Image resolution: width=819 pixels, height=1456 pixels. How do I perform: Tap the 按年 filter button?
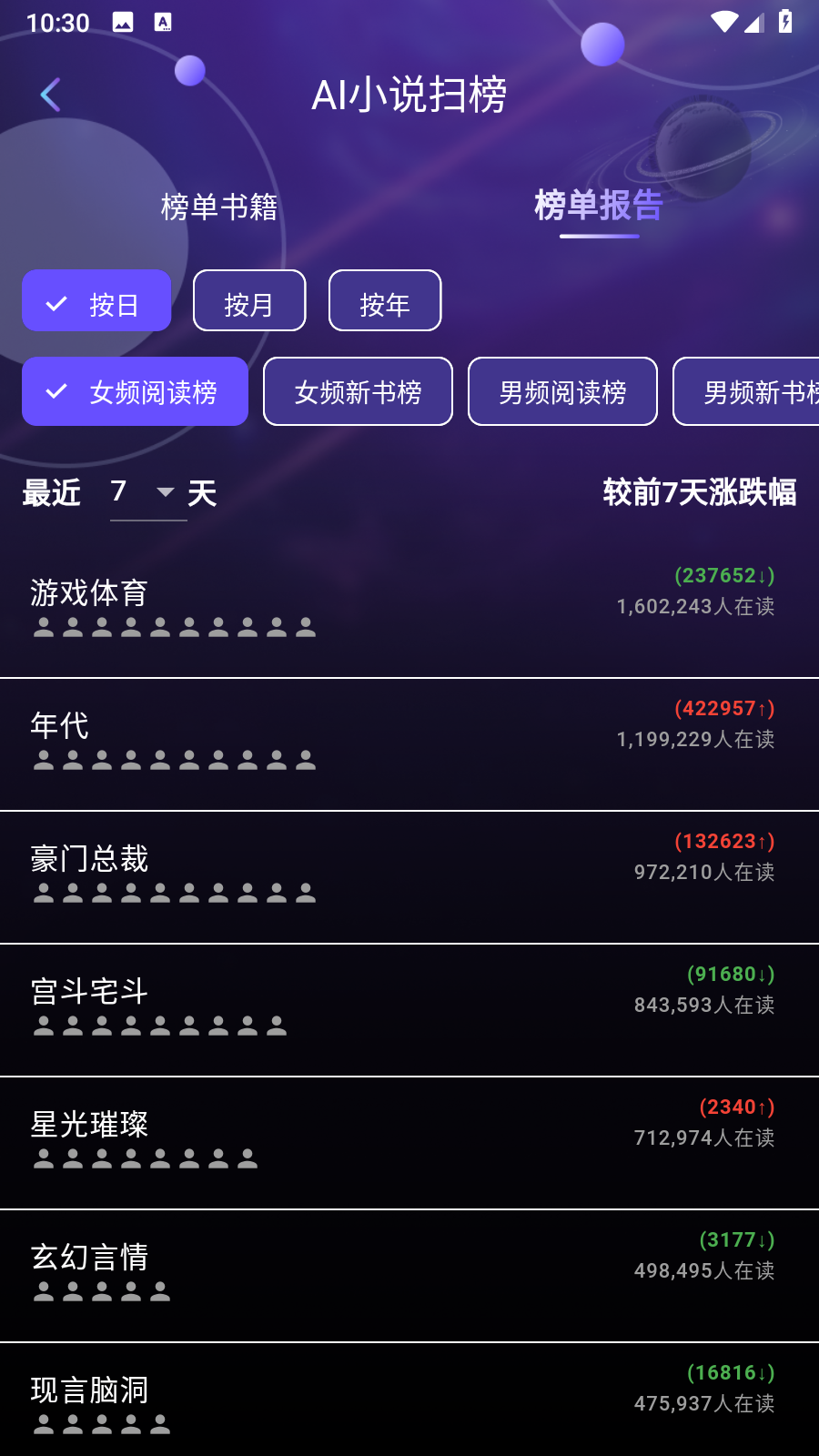(x=385, y=300)
